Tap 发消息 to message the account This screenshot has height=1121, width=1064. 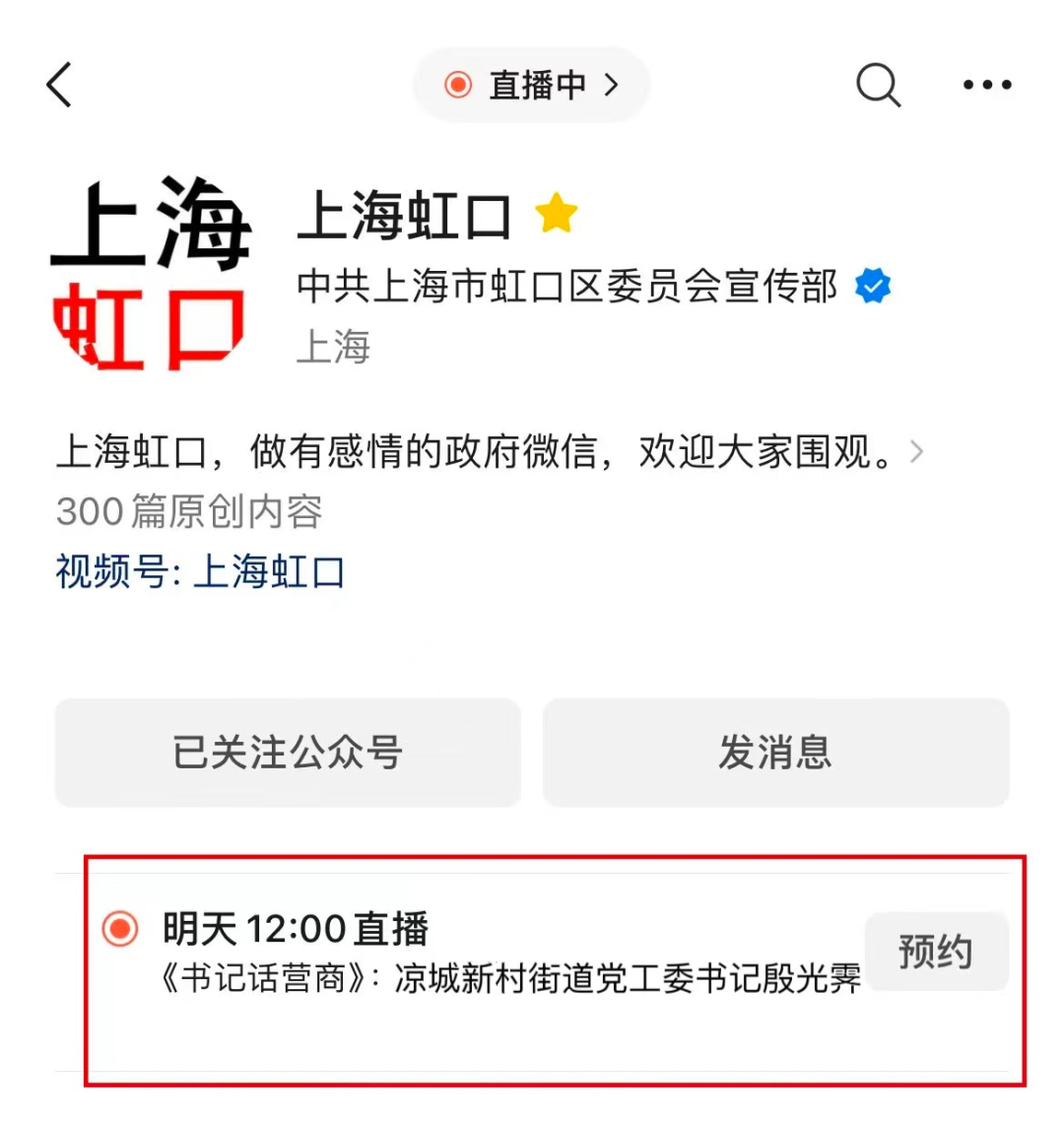tap(775, 753)
